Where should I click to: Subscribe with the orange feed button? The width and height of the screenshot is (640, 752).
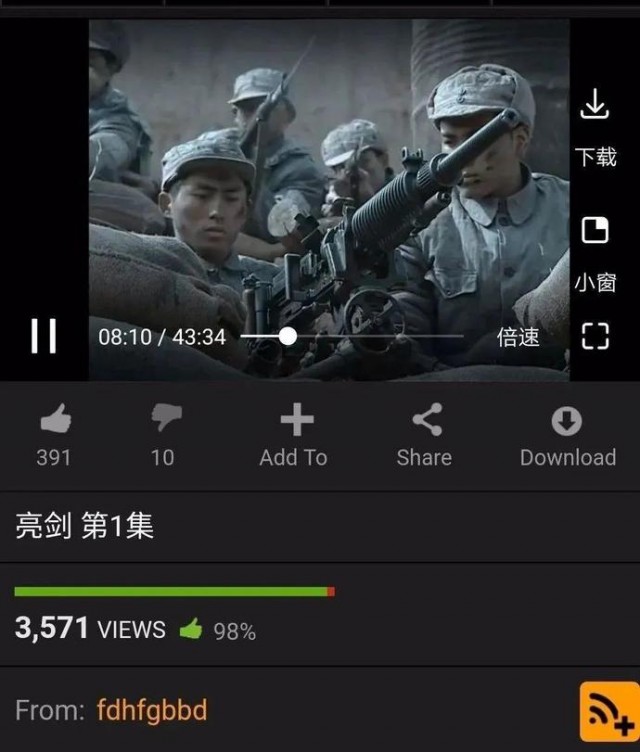[609, 713]
